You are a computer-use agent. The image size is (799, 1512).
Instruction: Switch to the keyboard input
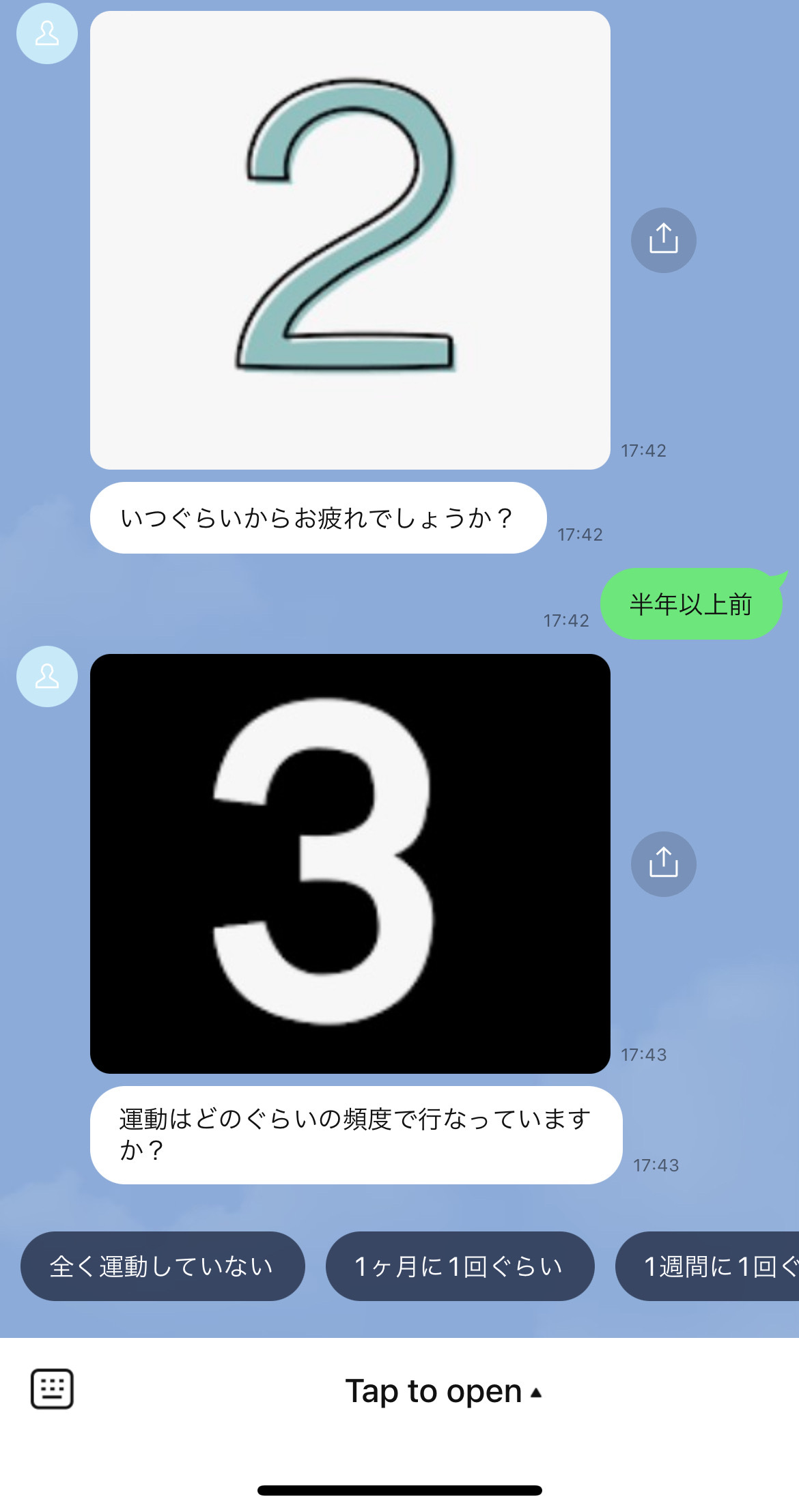pyautogui.click(x=52, y=1389)
